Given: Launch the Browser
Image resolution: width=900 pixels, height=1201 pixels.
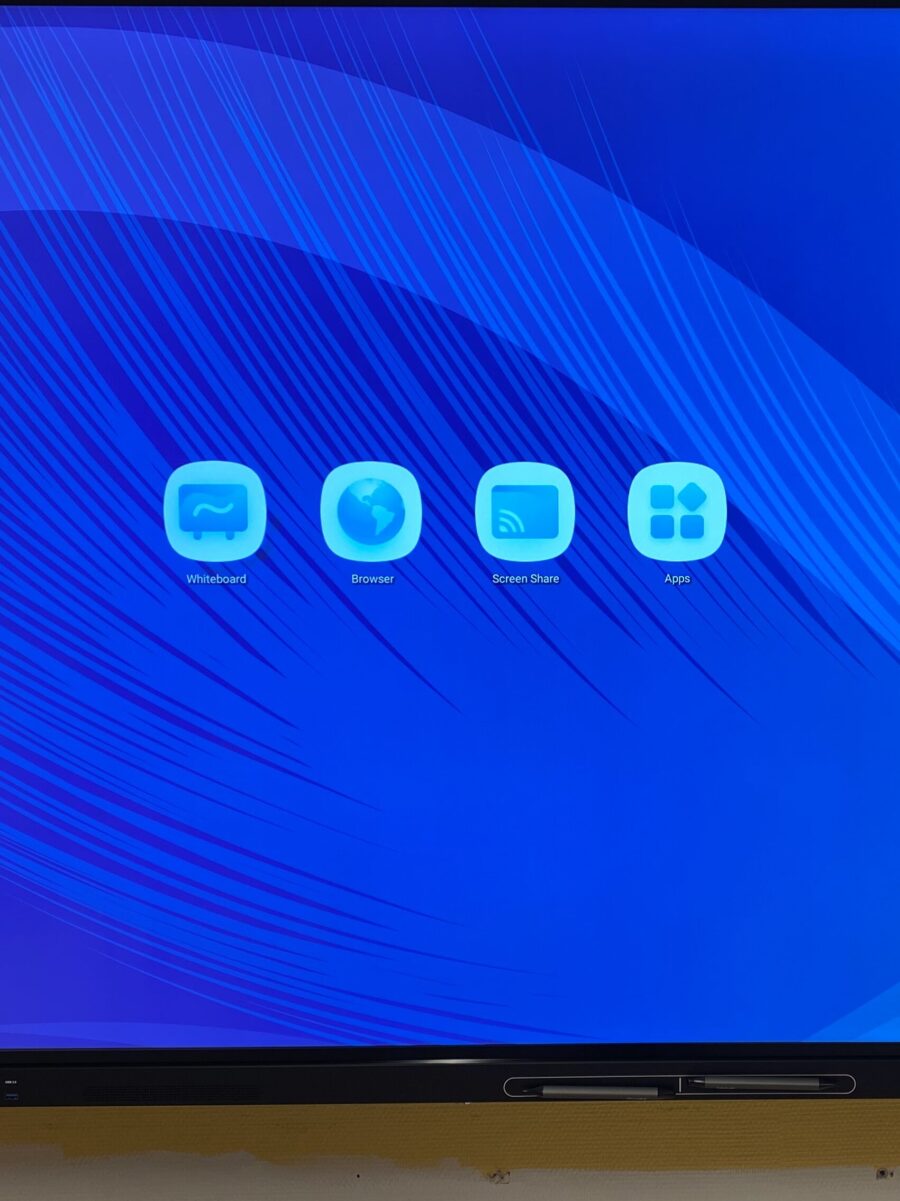Looking at the screenshot, I should [x=371, y=511].
